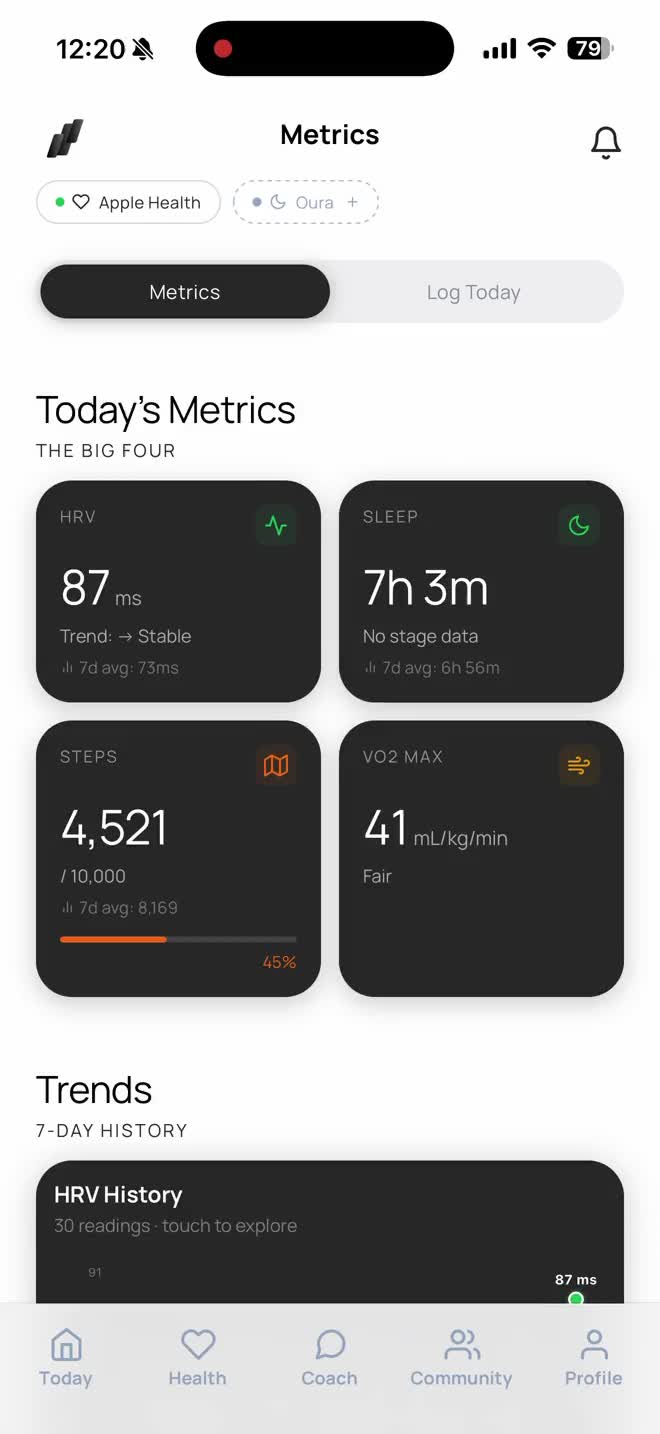Go to the Today tab
Screen dimensions: 660x1434
click(66, 1358)
